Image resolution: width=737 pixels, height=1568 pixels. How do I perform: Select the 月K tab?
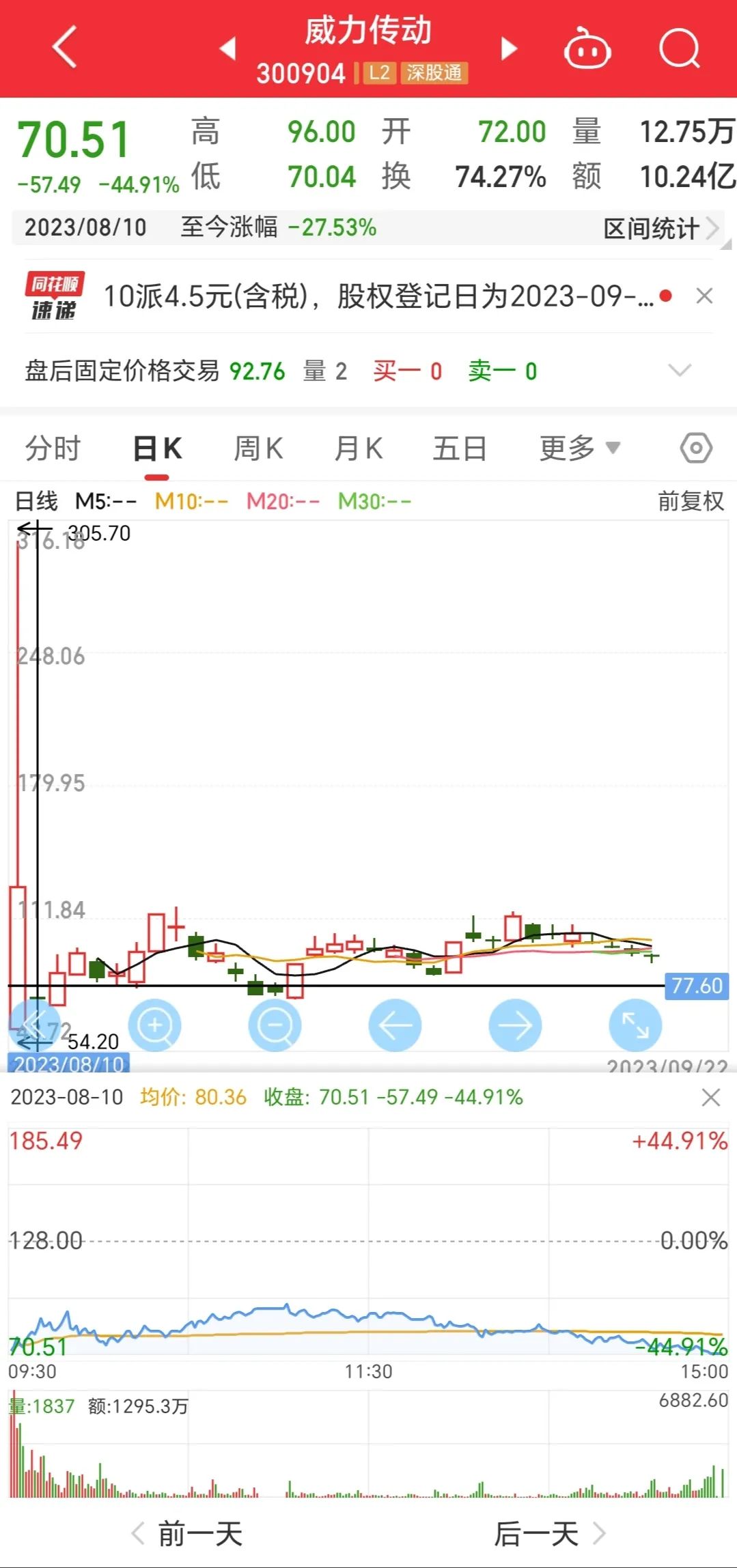tap(358, 448)
